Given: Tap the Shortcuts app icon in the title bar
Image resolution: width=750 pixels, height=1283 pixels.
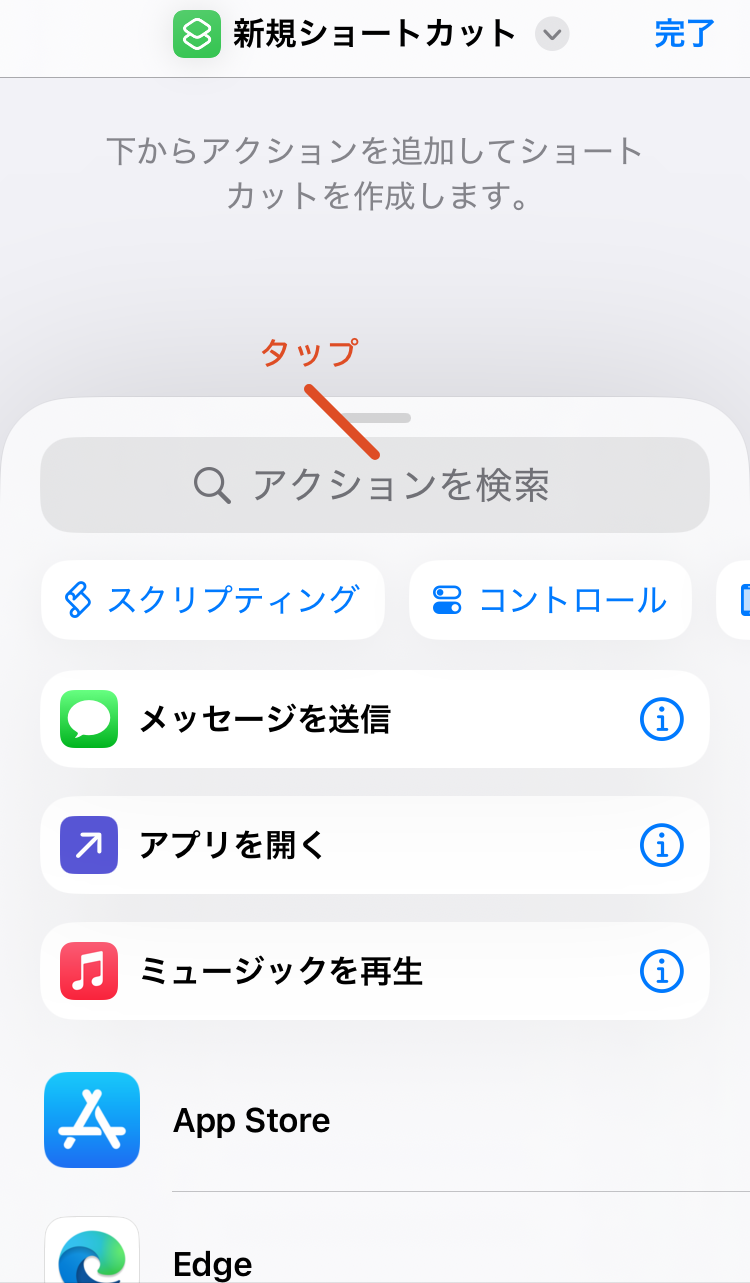Looking at the screenshot, I should pyautogui.click(x=196, y=33).
